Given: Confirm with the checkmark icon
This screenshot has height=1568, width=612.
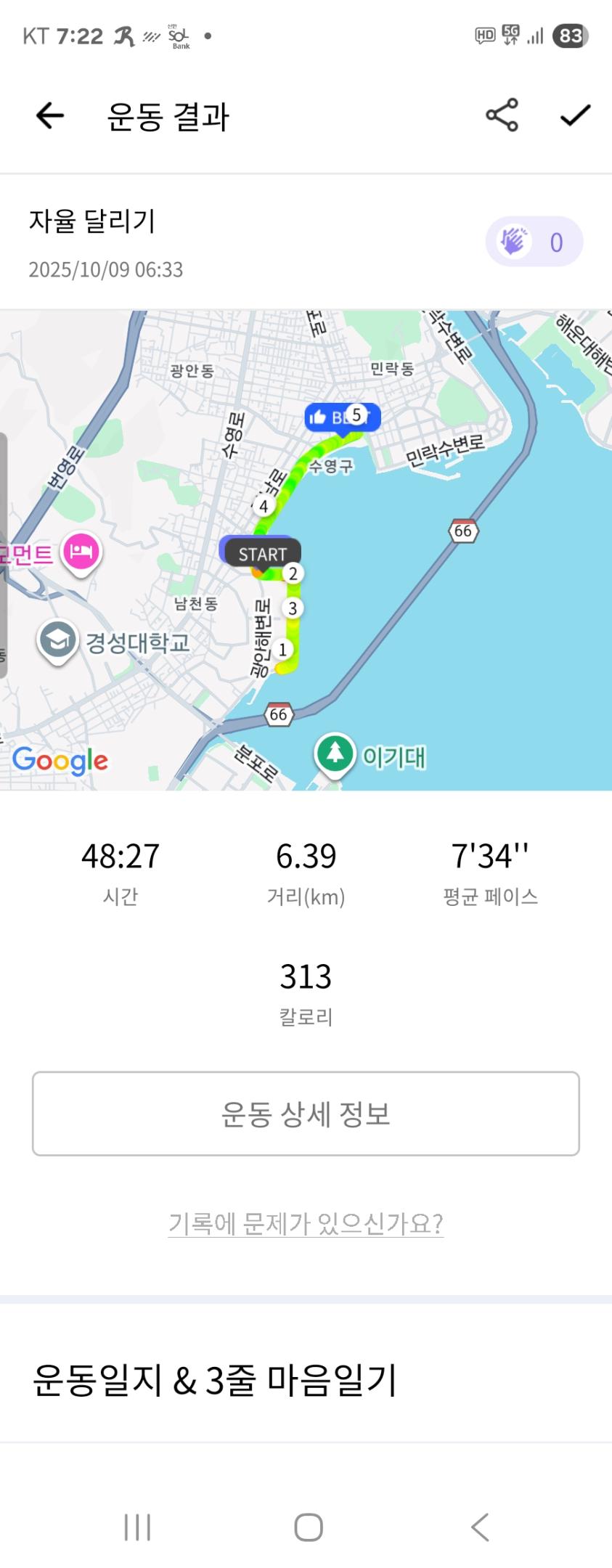Looking at the screenshot, I should point(574,115).
